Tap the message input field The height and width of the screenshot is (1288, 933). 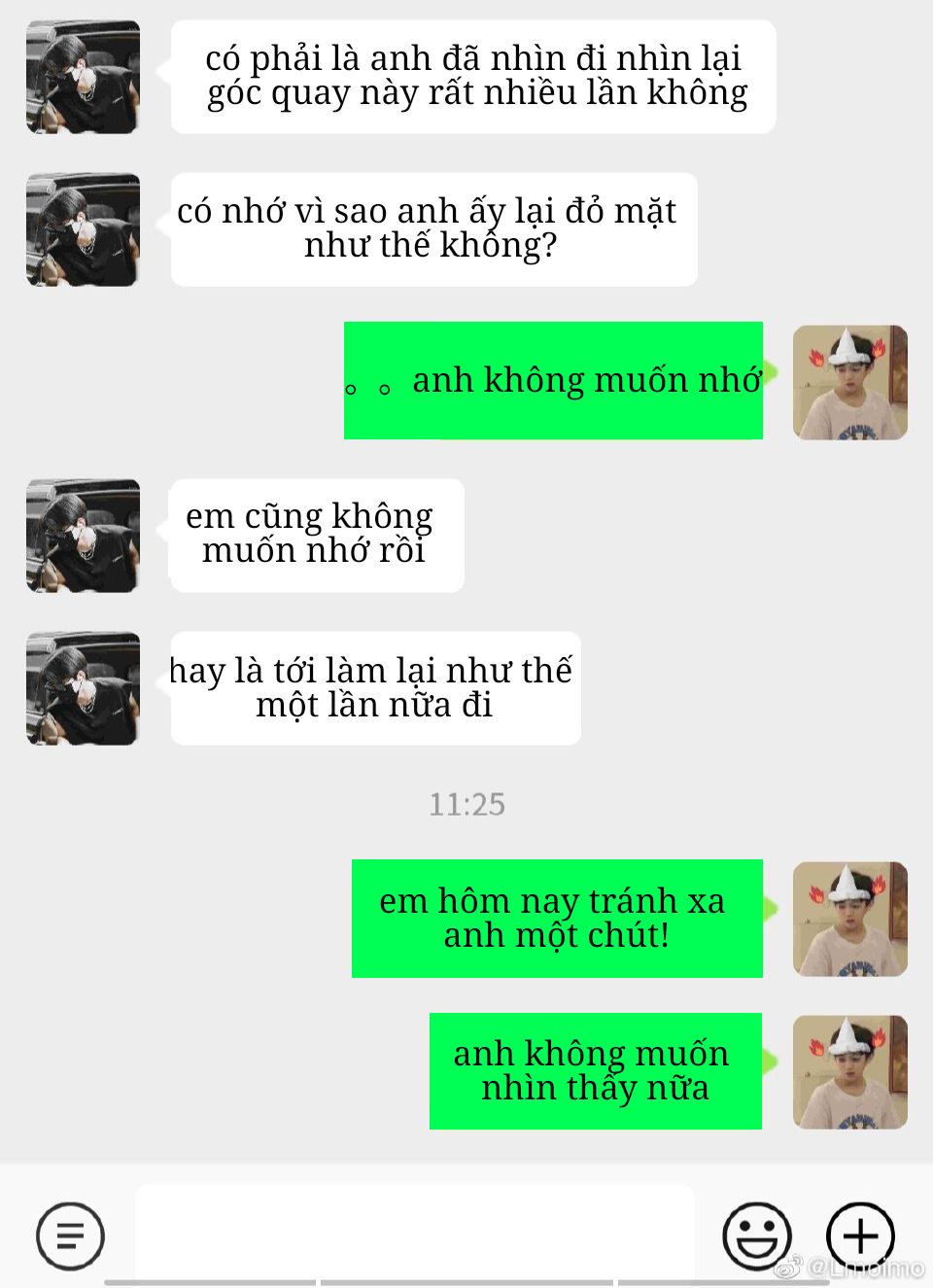[415, 1233]
